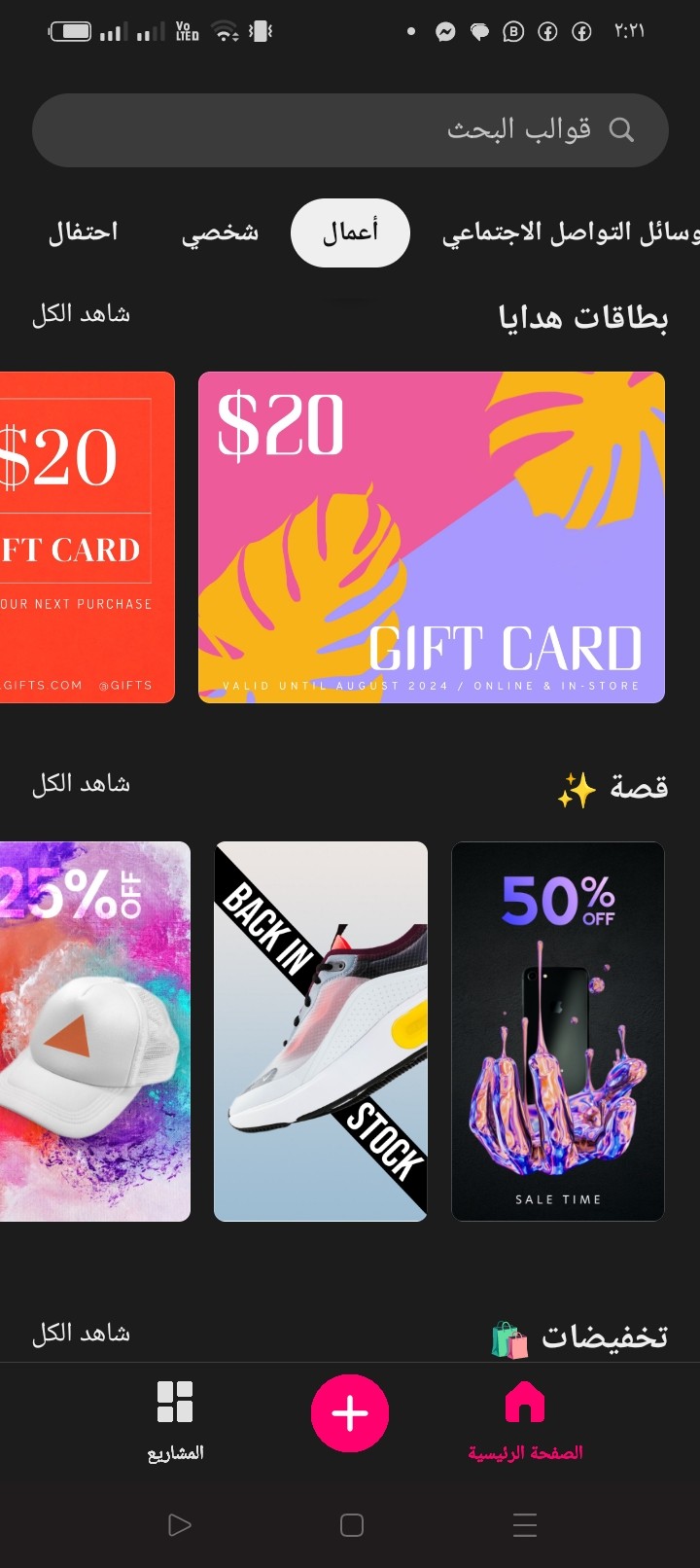Open the 50% off sale time template
The height and width of the screenshot is (1568, 700).
point(558,1031)
